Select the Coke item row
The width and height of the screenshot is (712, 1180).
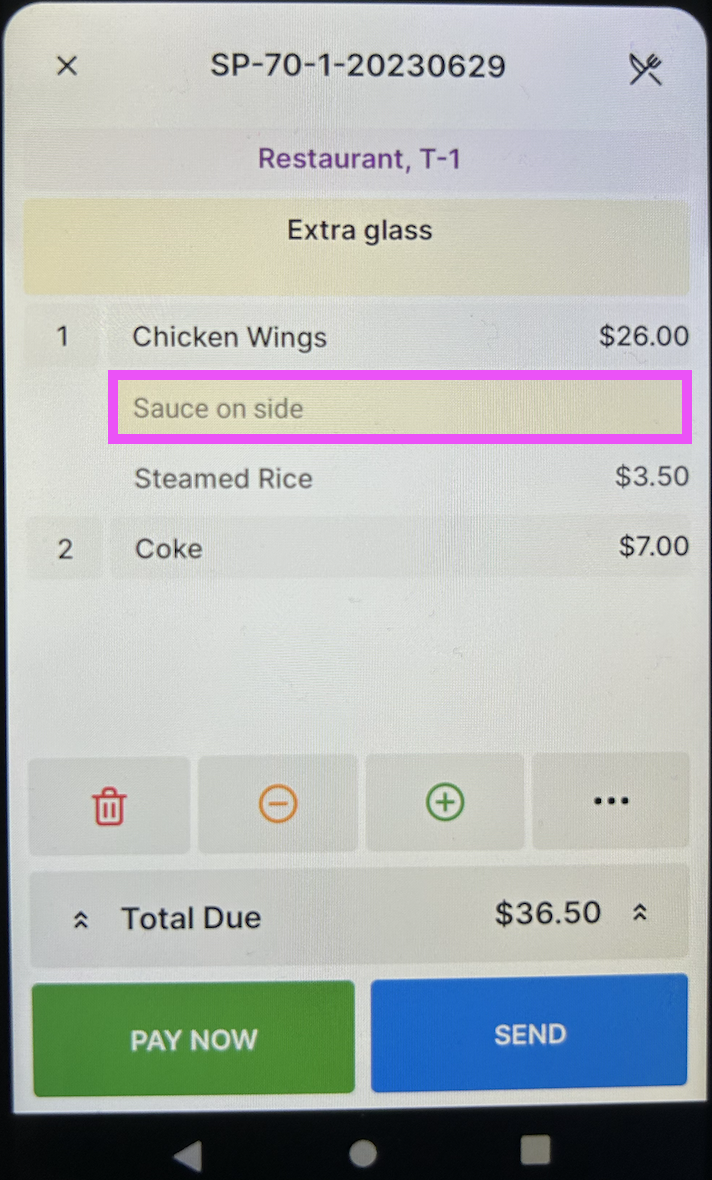[x=400, y=548]
